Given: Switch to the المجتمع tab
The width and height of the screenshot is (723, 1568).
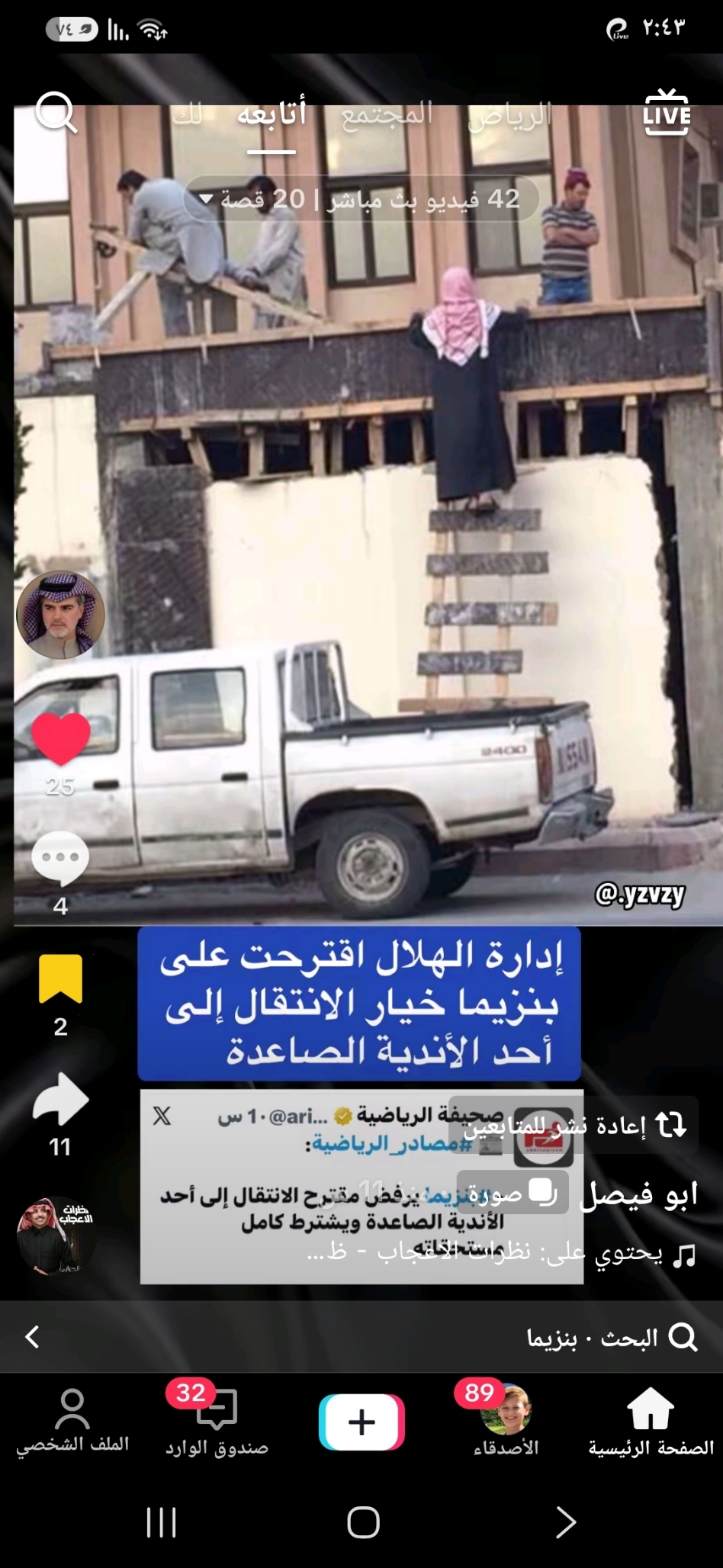Looking at the screenshot, I should [386, 114].
